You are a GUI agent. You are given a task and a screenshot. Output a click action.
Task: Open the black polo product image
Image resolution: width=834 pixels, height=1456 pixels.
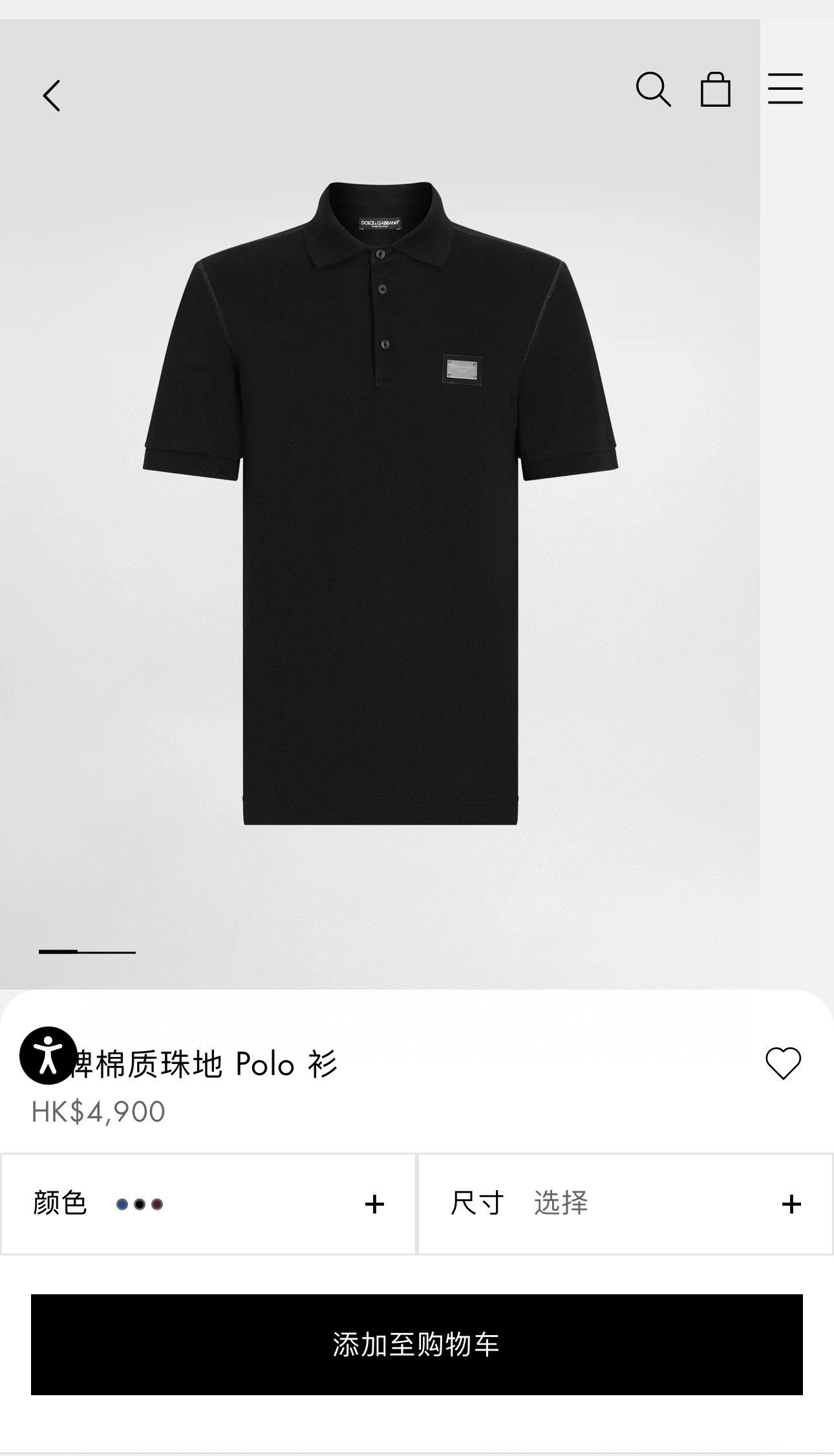380,503
